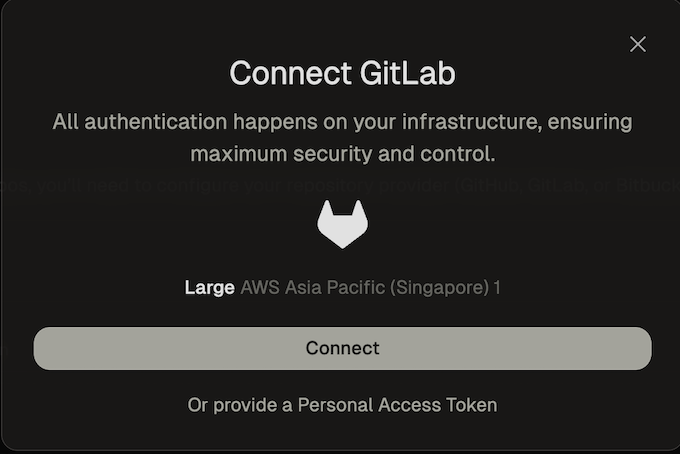
Task: Choose to provide a Personal Access Token
Action: (342, 405)
